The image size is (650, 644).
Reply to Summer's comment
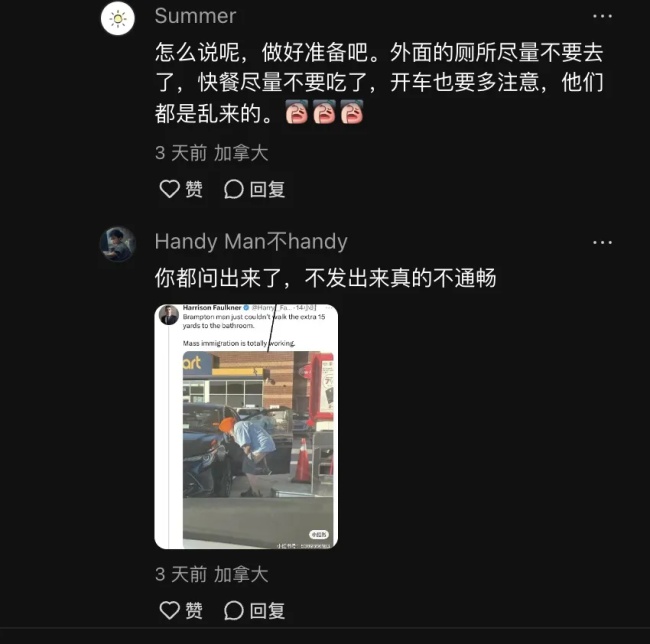click(254, 189)
